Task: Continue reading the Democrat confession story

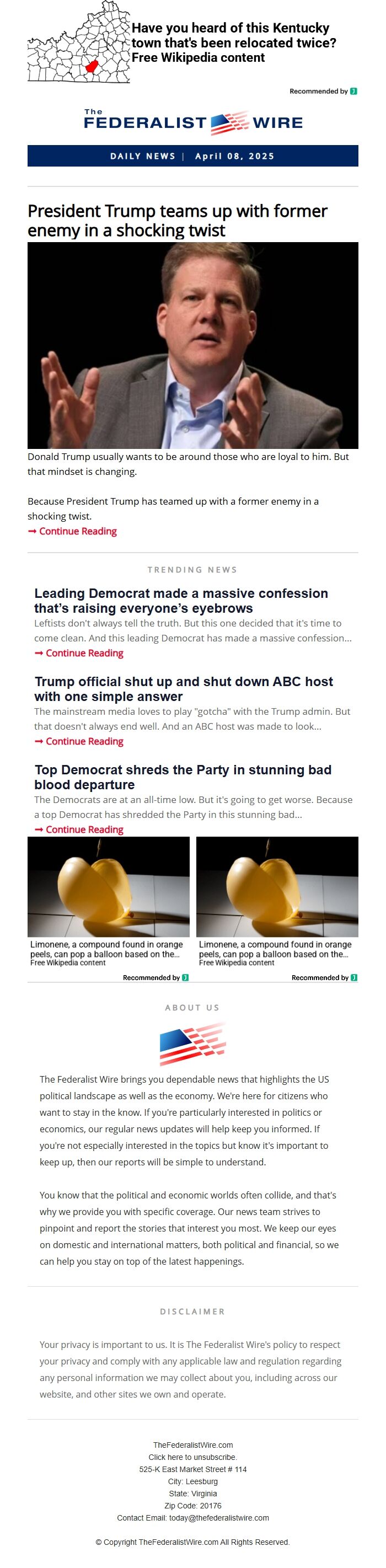Action: (x=79, y=653)
